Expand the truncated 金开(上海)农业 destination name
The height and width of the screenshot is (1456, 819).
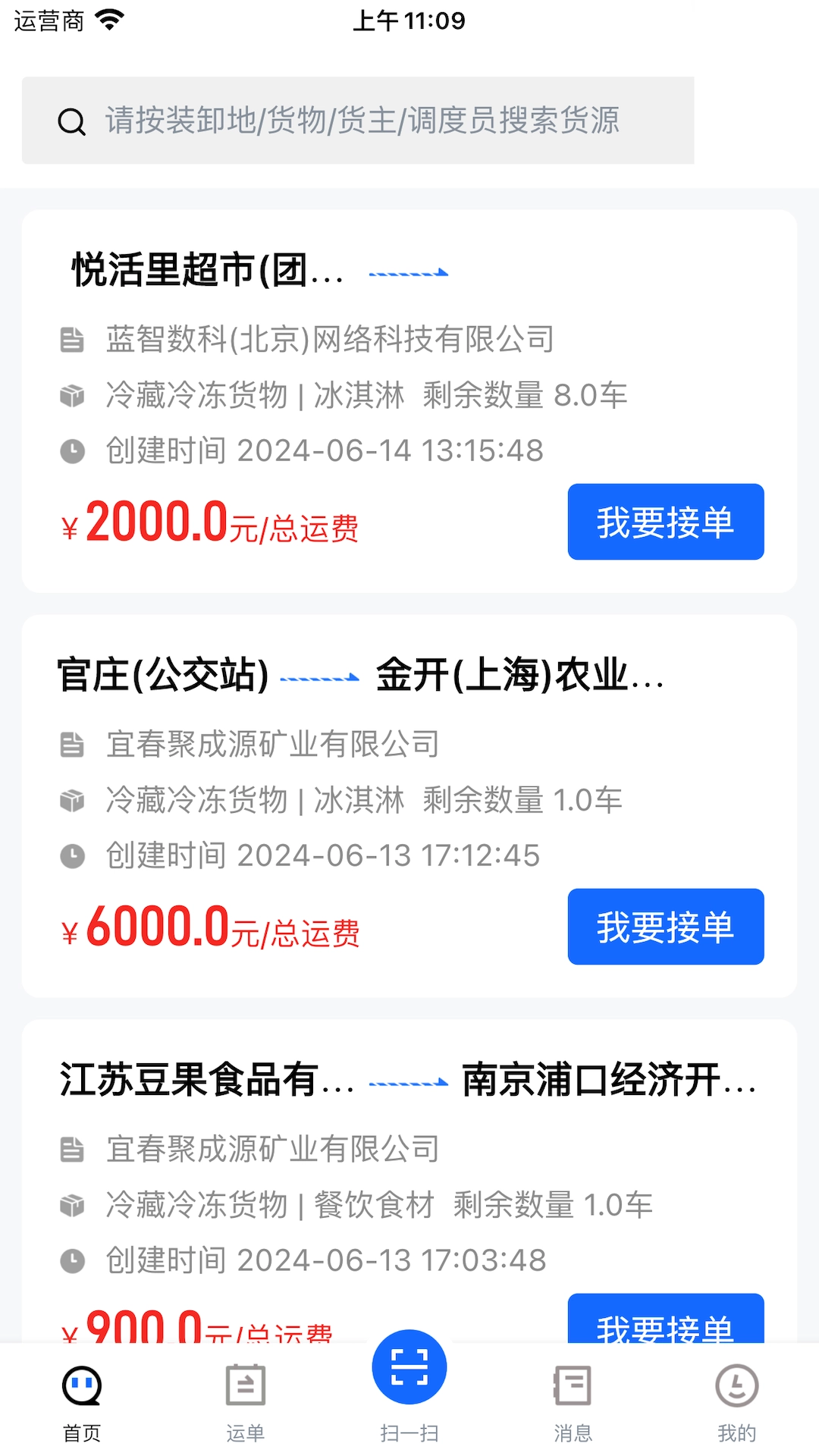(x=519, y=679)
